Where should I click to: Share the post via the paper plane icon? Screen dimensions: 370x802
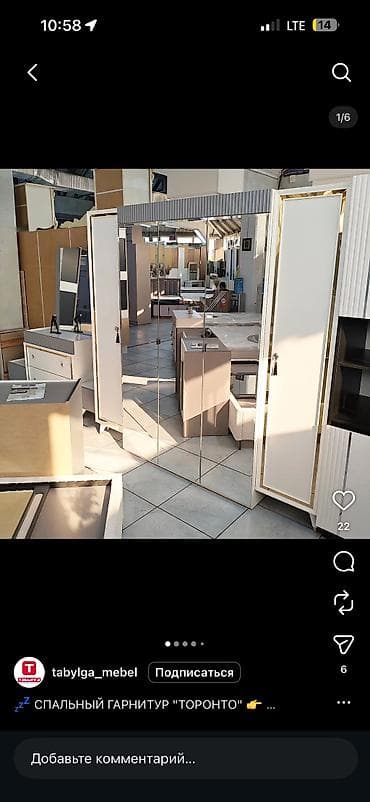point(343,644)
